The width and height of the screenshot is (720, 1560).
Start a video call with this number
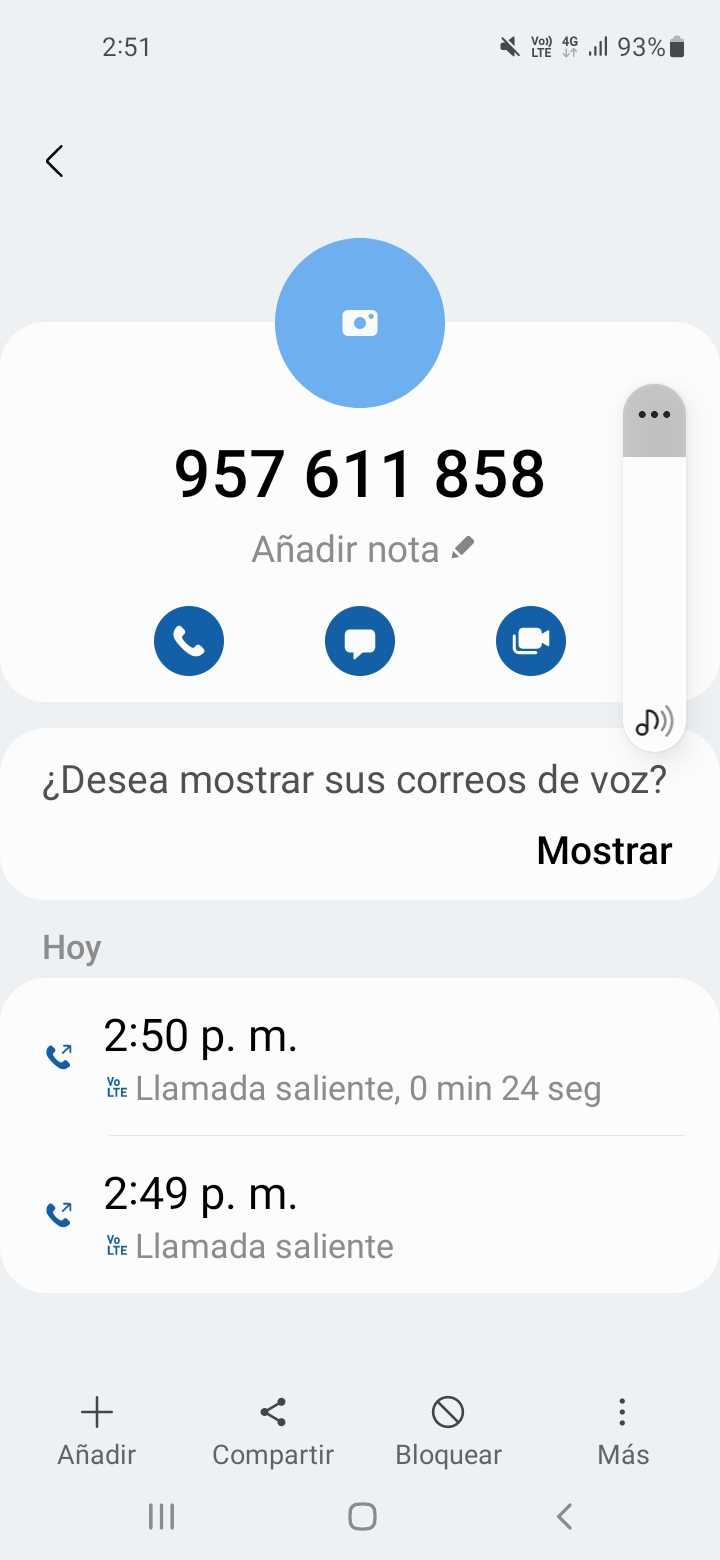click(x=531, y=641)
